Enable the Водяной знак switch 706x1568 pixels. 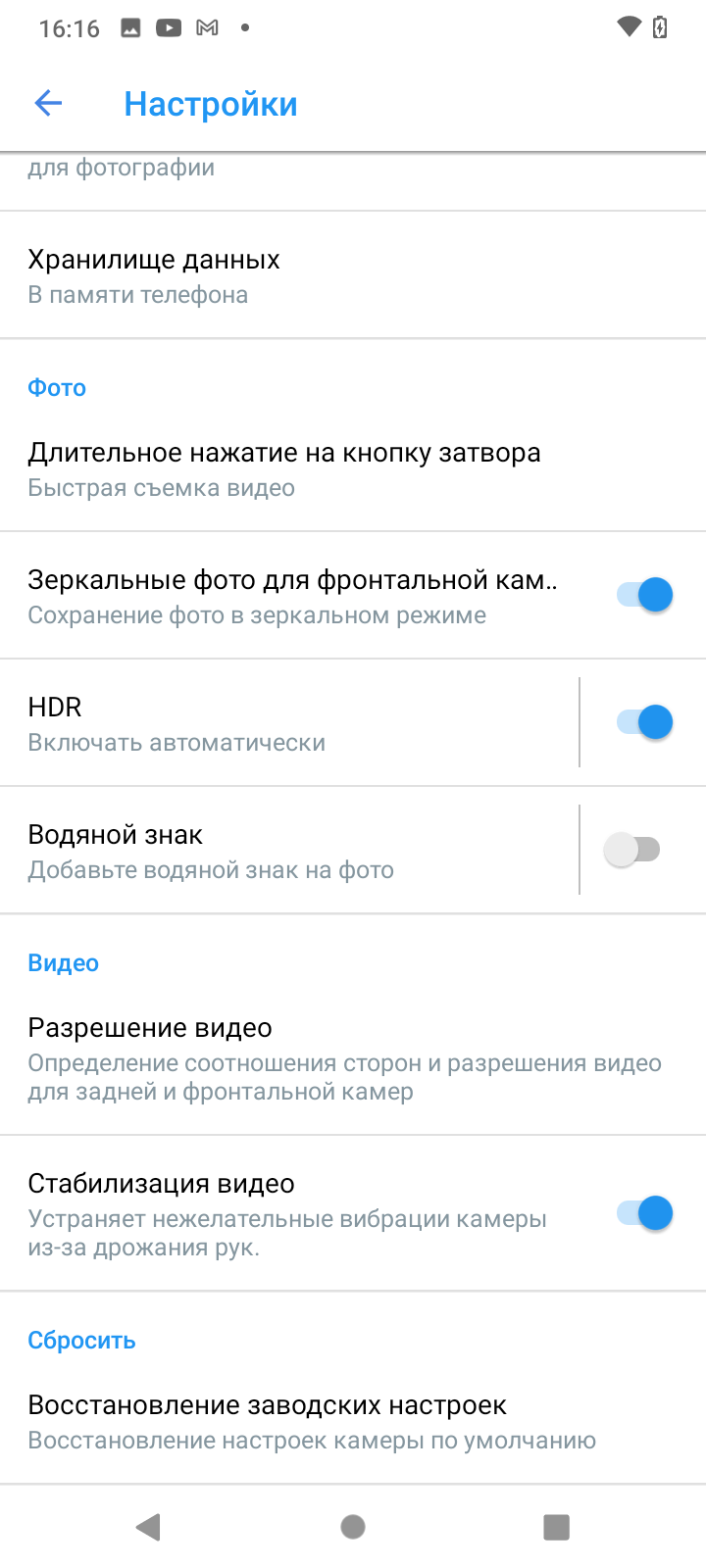click(632, 850)
